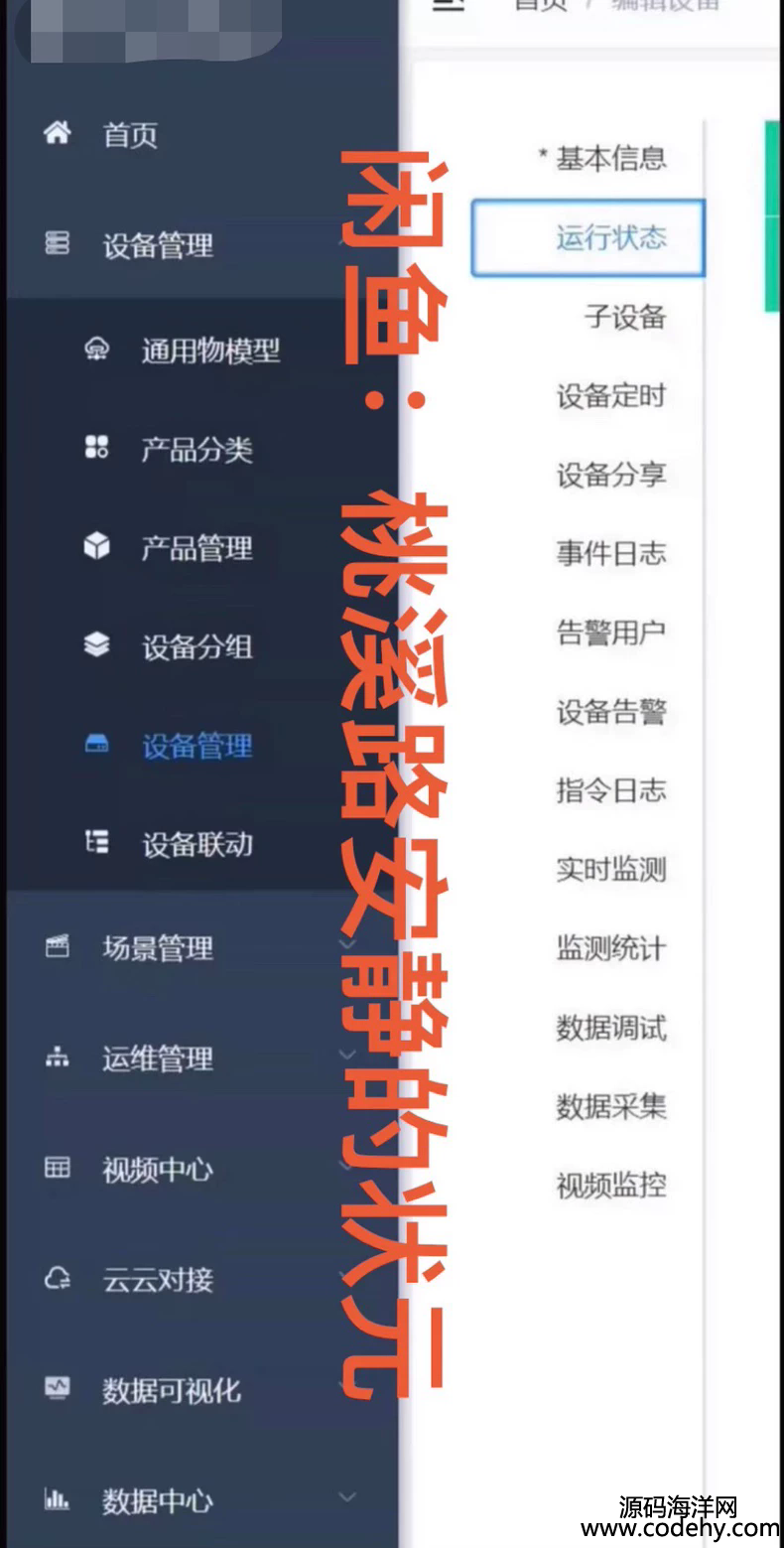The image size is (784, 1548).
Task: Expand the 云云对接 menu
Action: point(158,1280)
